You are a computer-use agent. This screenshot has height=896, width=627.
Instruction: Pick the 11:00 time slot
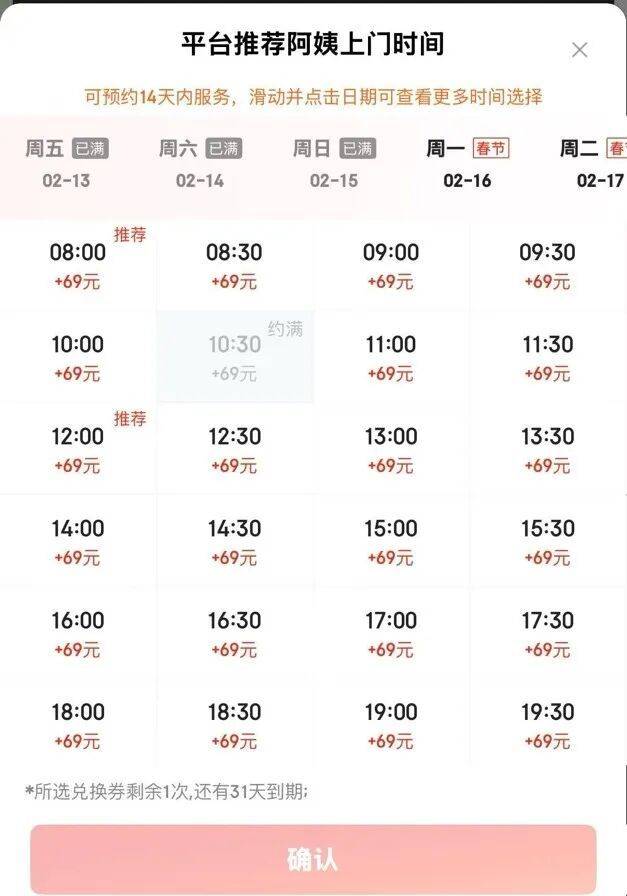(390, 357)
